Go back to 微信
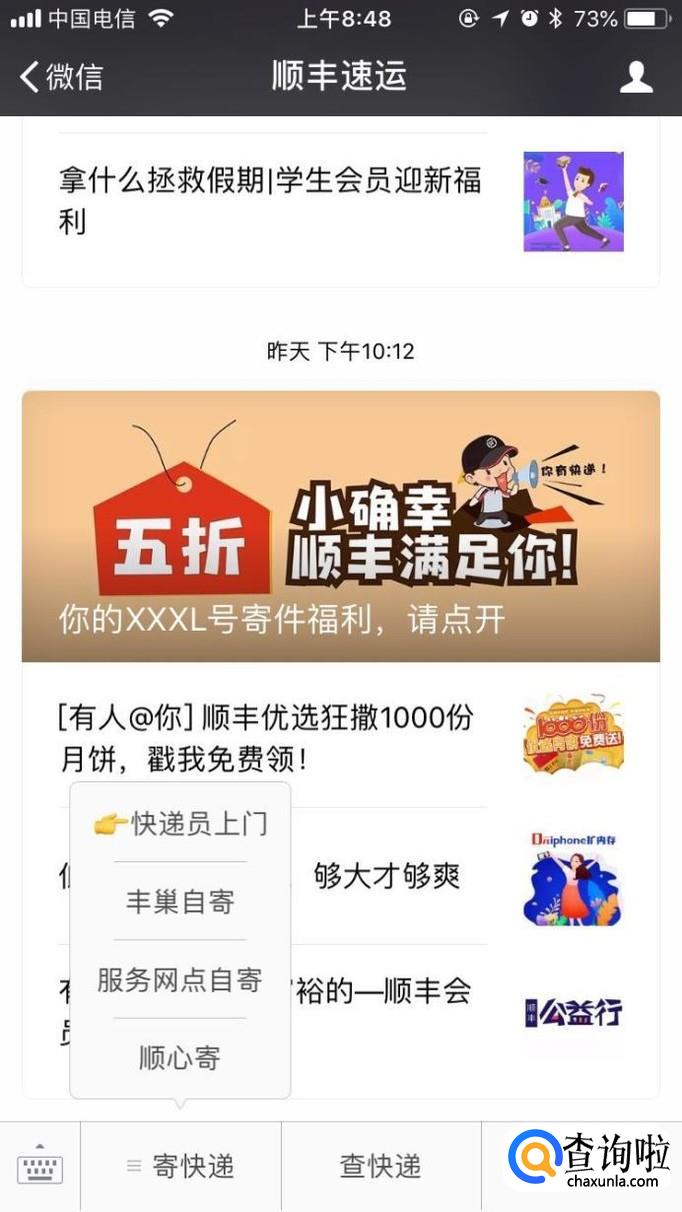This screenshot has width=682, height=1212. tap(62, 77)
